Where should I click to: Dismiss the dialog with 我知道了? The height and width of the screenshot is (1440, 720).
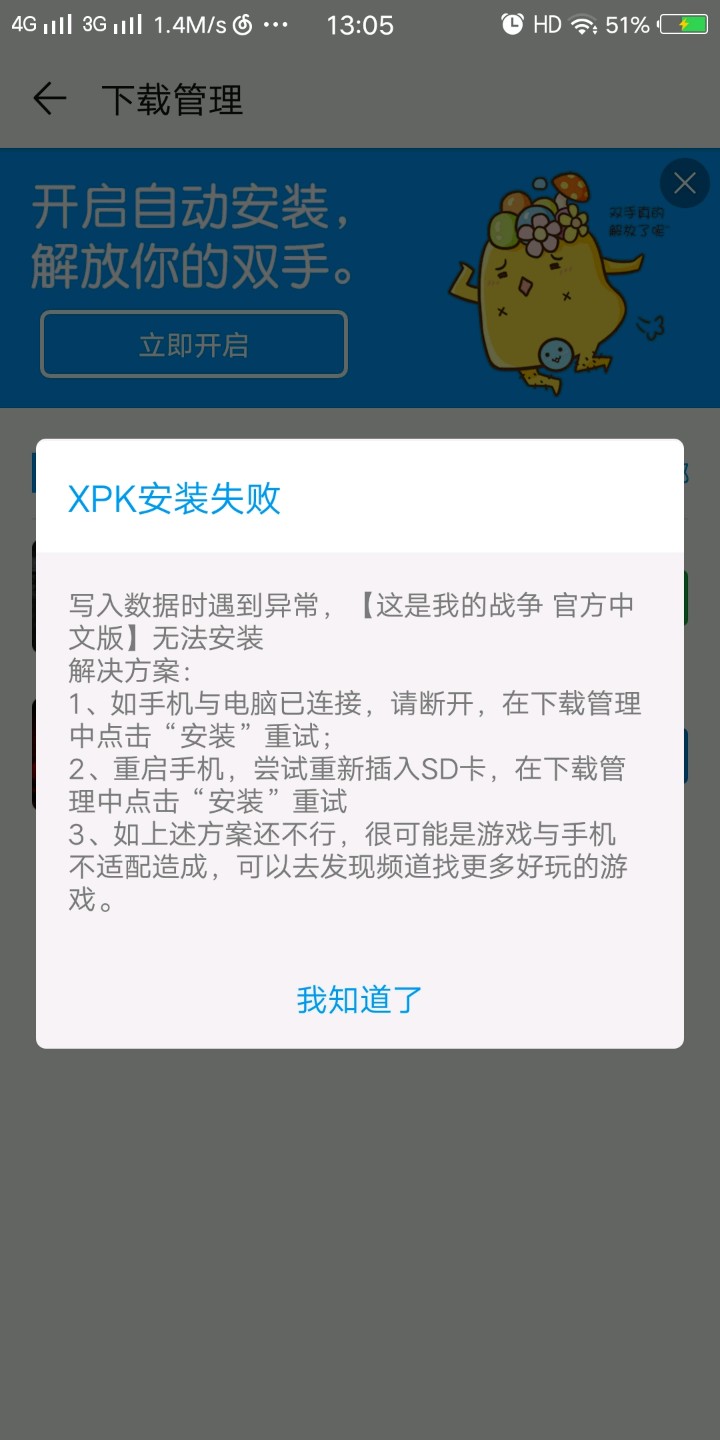pos(360,999)
